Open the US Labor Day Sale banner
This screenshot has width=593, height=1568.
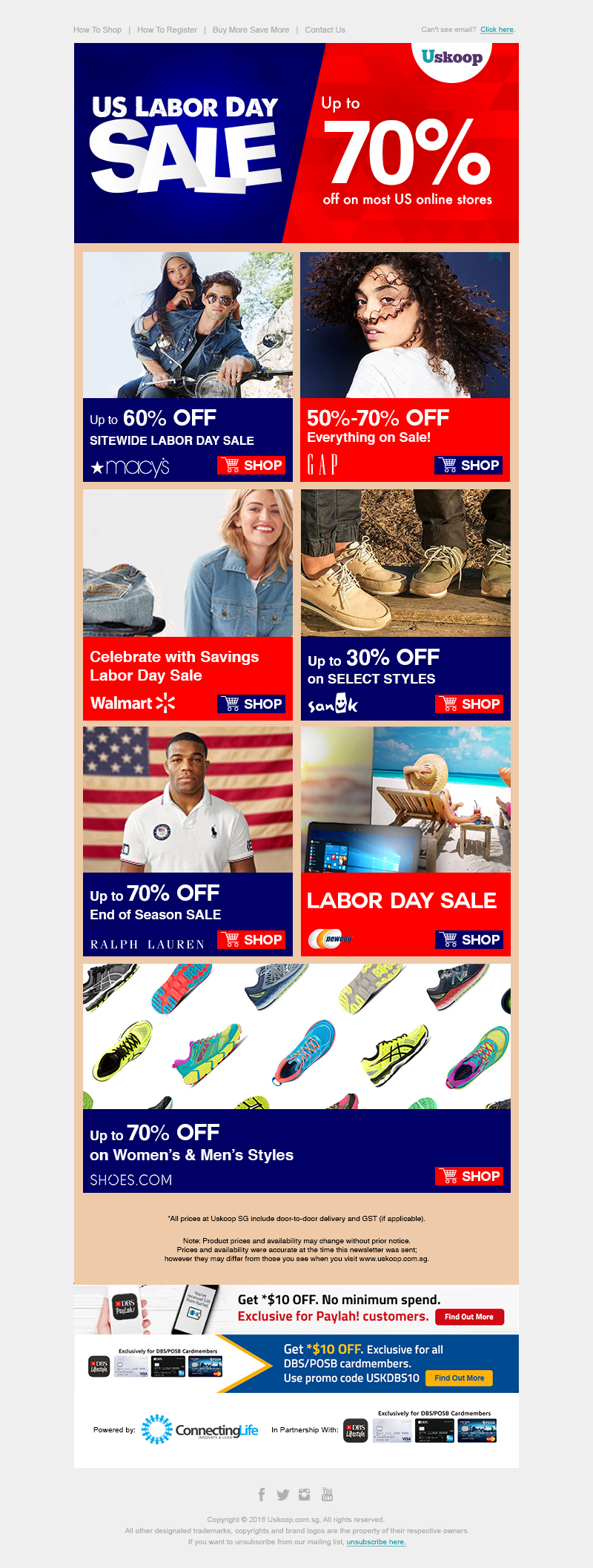pos(296,143)
